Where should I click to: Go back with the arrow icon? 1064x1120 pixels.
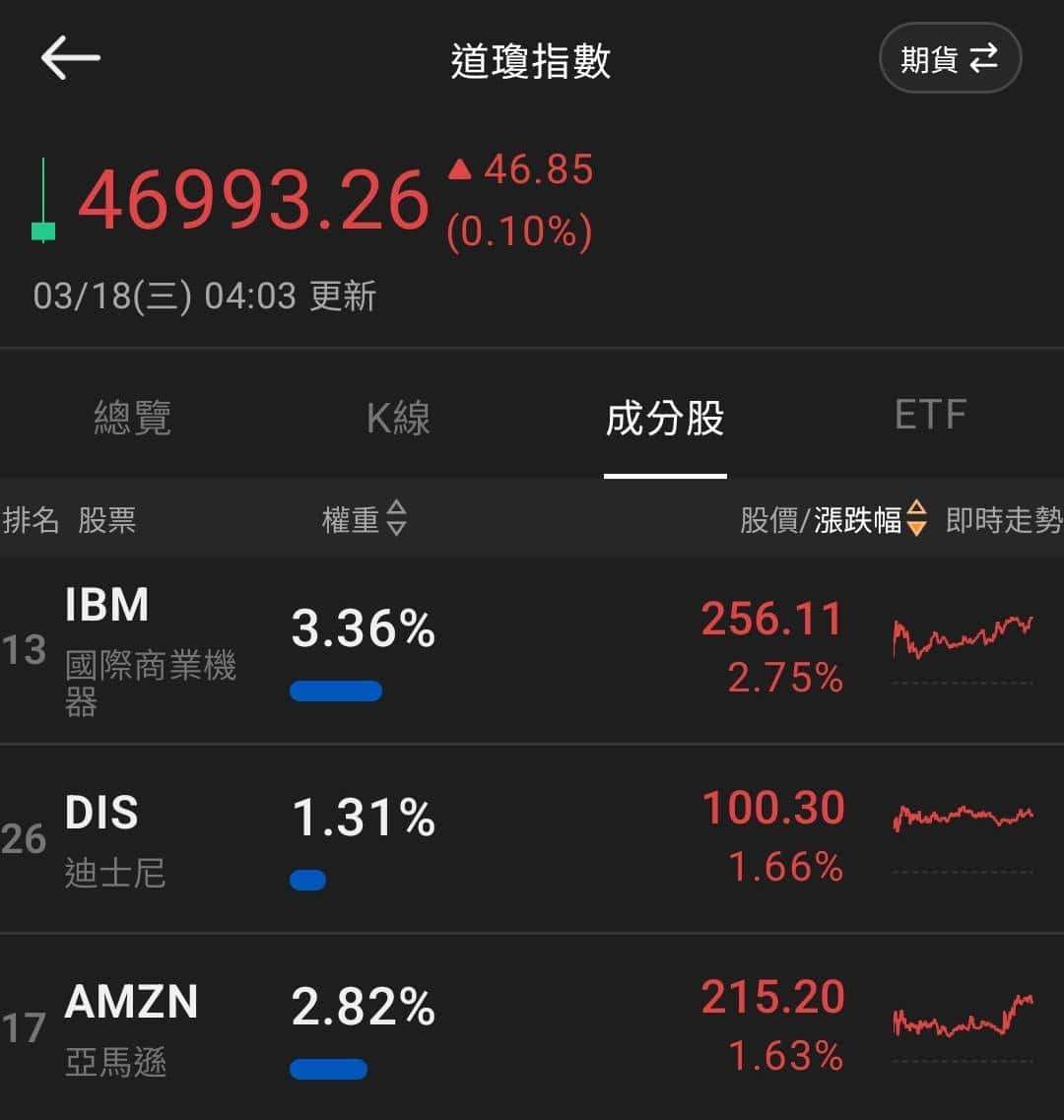click(70, 59)
